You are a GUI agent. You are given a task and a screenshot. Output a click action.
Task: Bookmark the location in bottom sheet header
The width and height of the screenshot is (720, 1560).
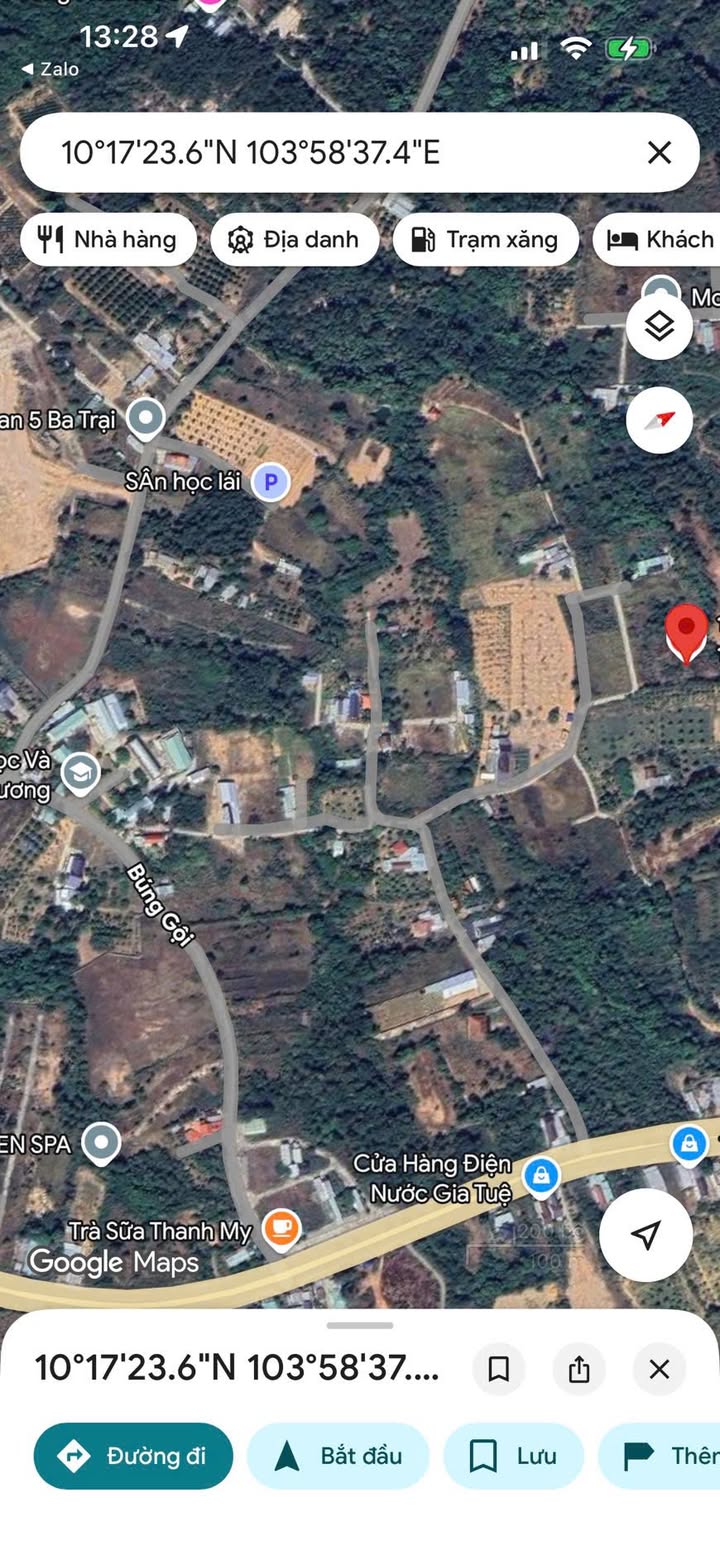pos(498,1369)
